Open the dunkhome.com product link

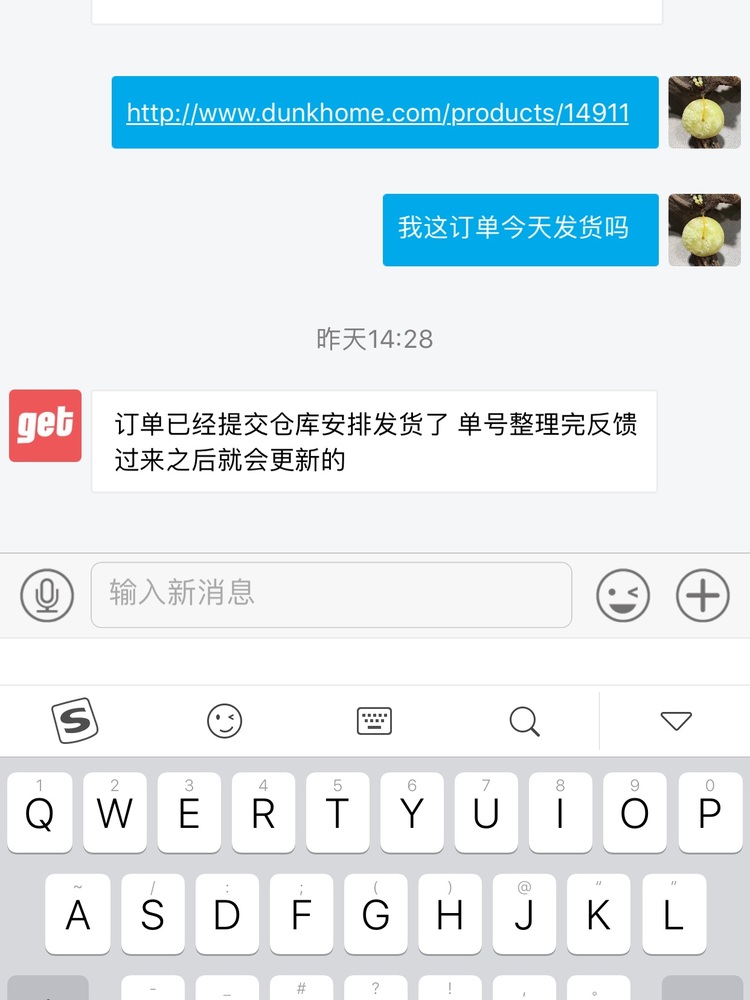(377, 113)
